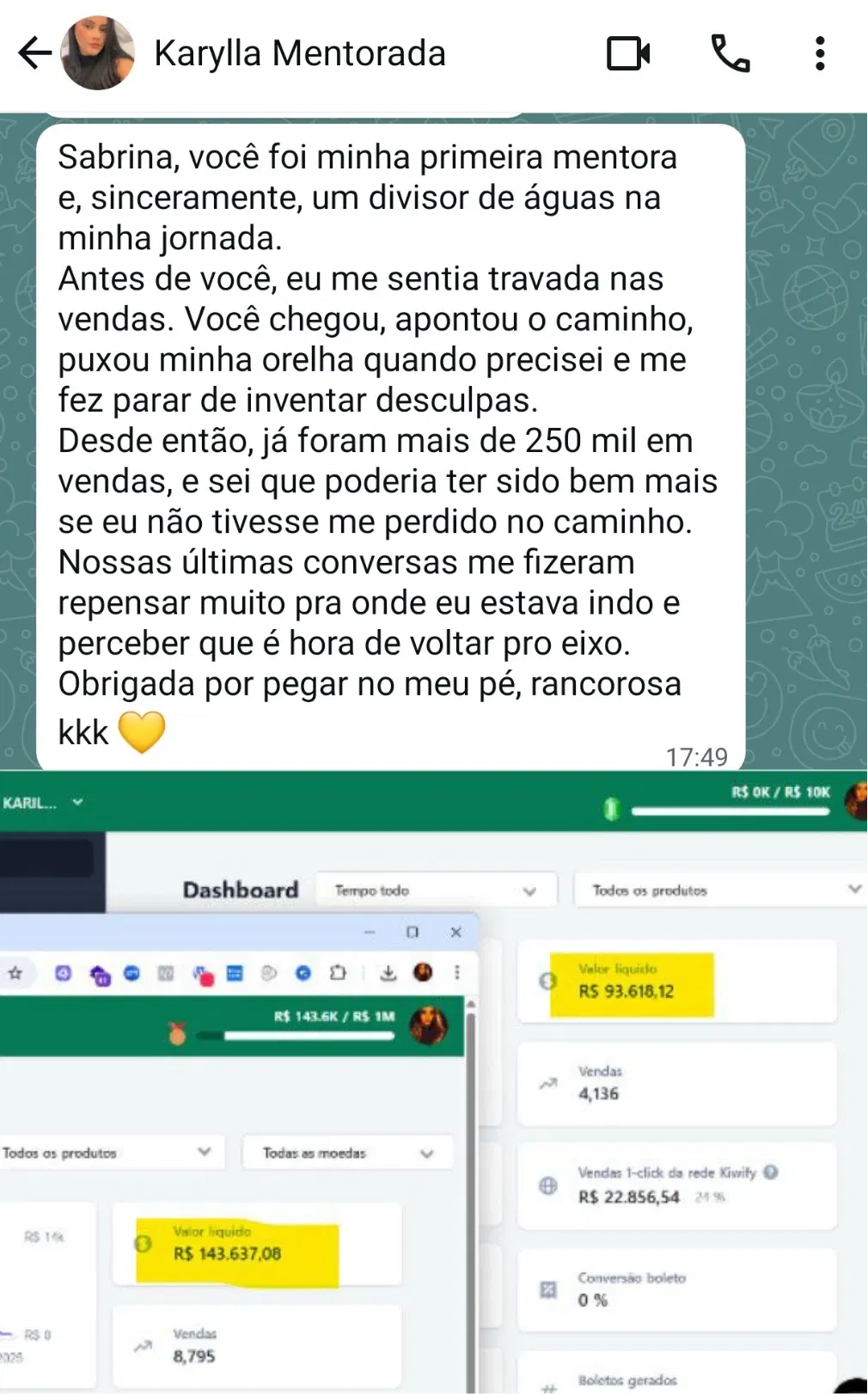View contact info for Karylla Mentorada

coord(300,53)
